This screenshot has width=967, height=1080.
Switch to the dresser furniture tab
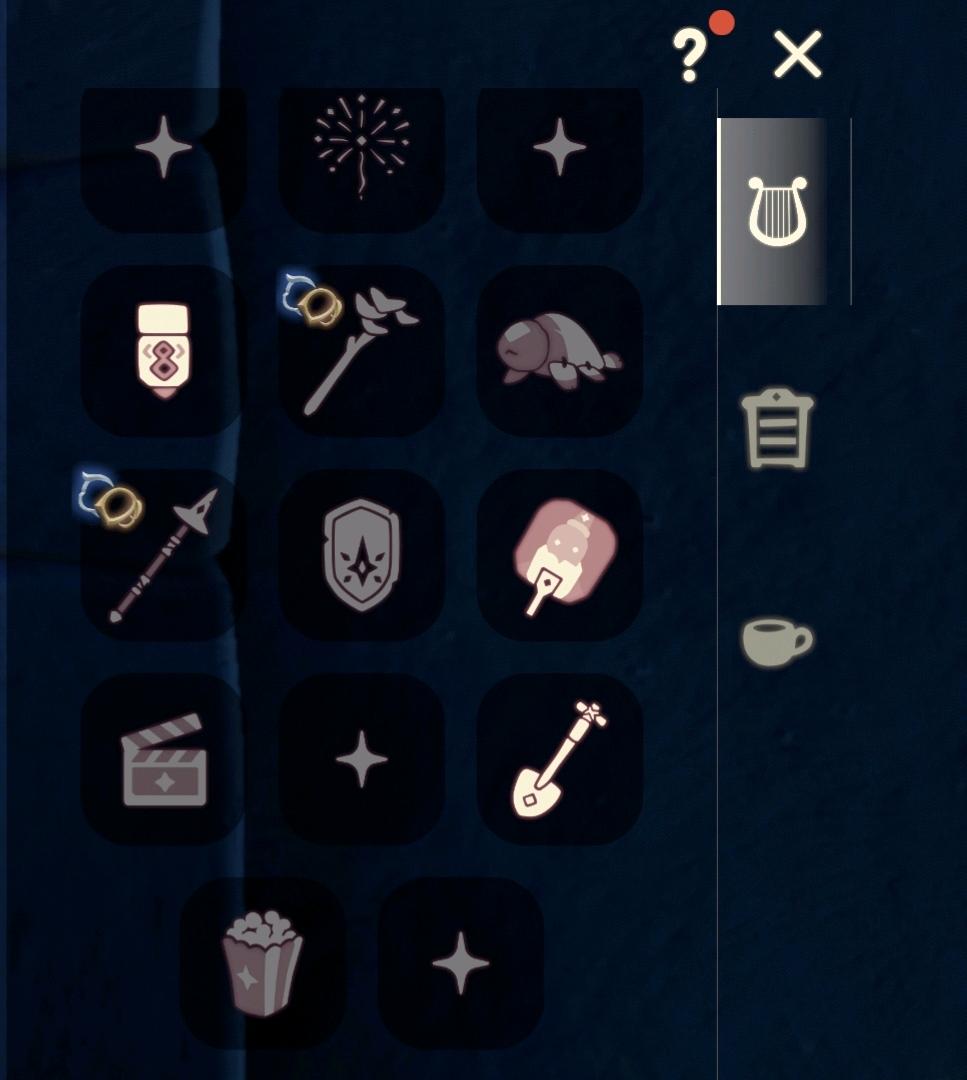[x=777, y=429]
